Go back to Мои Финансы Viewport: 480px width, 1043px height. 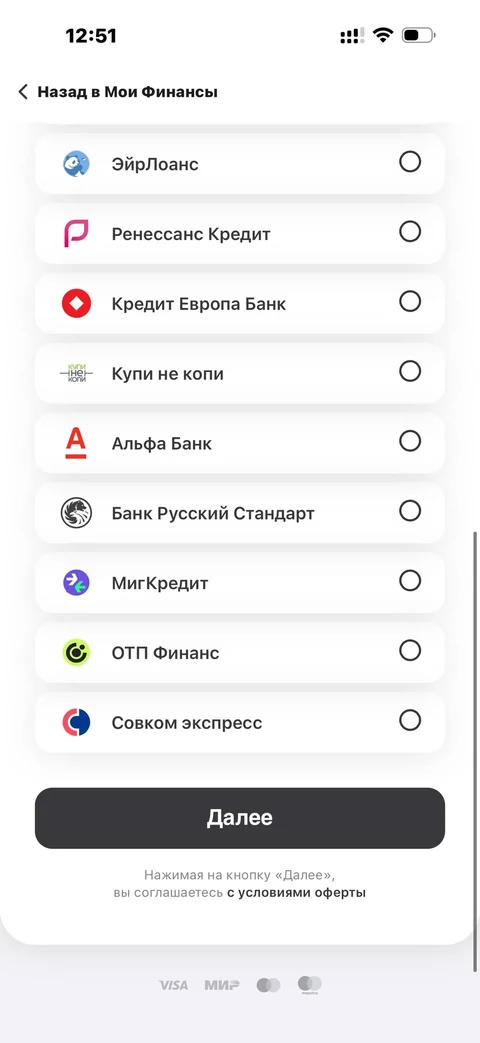tap(118, 92)
